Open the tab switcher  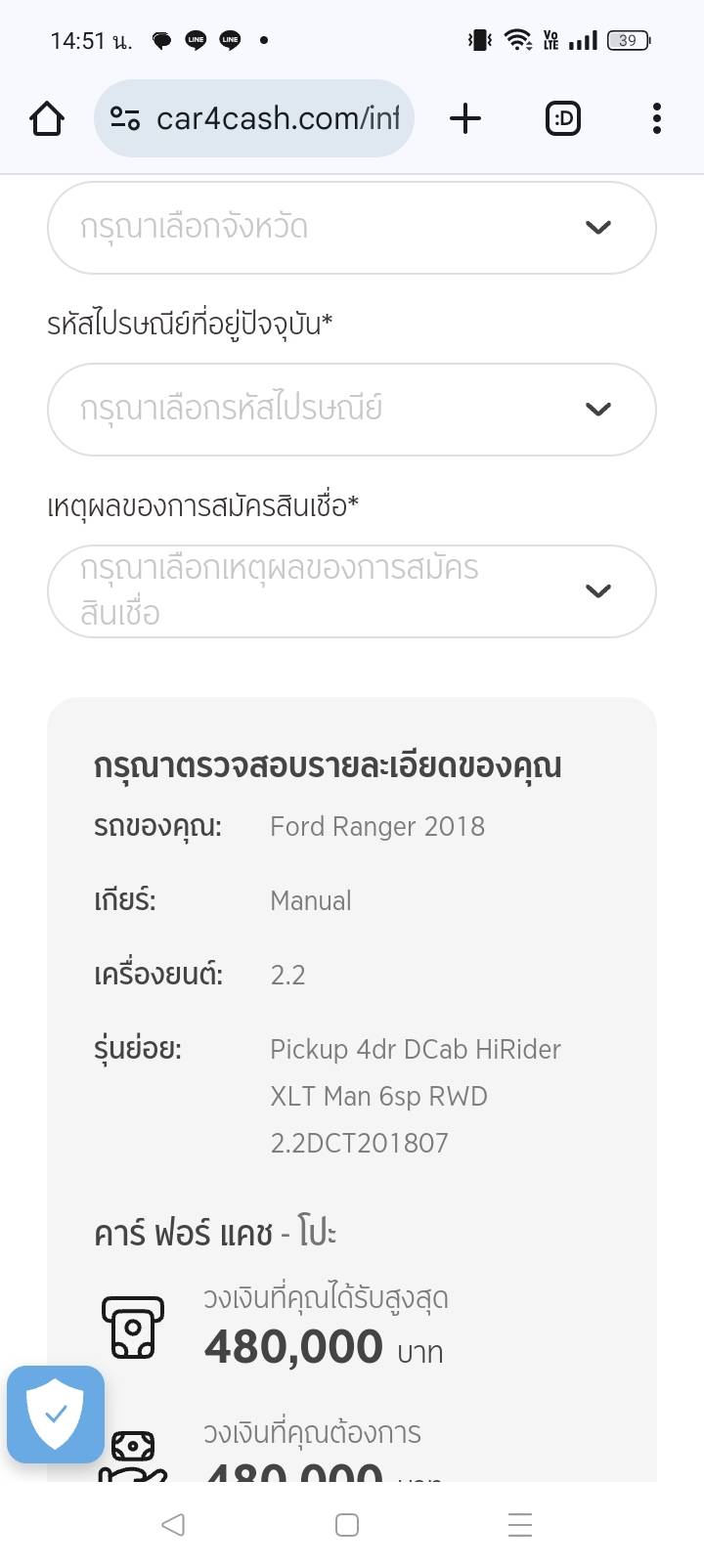(x=562, y=118)
